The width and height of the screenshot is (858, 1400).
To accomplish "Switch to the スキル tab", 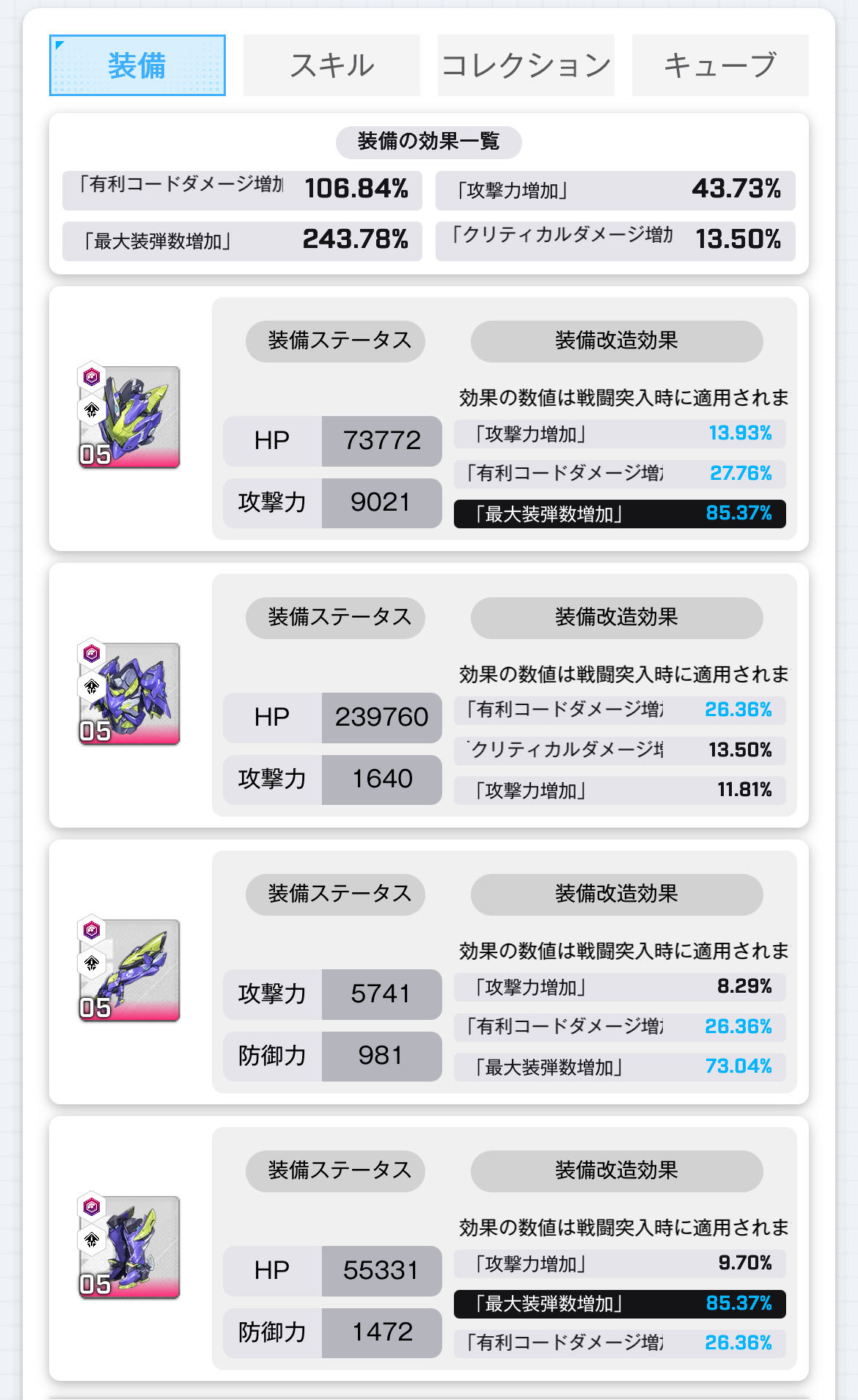I will coord(331,65).
